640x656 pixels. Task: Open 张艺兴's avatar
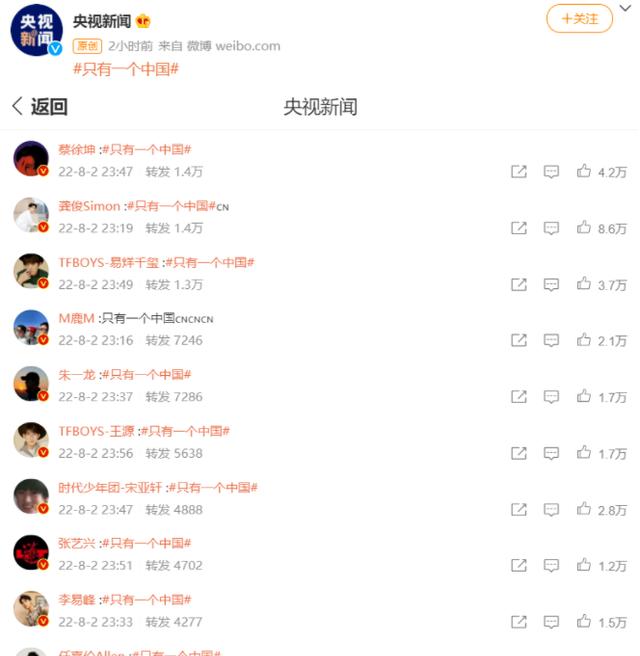[x=31, y=553]
